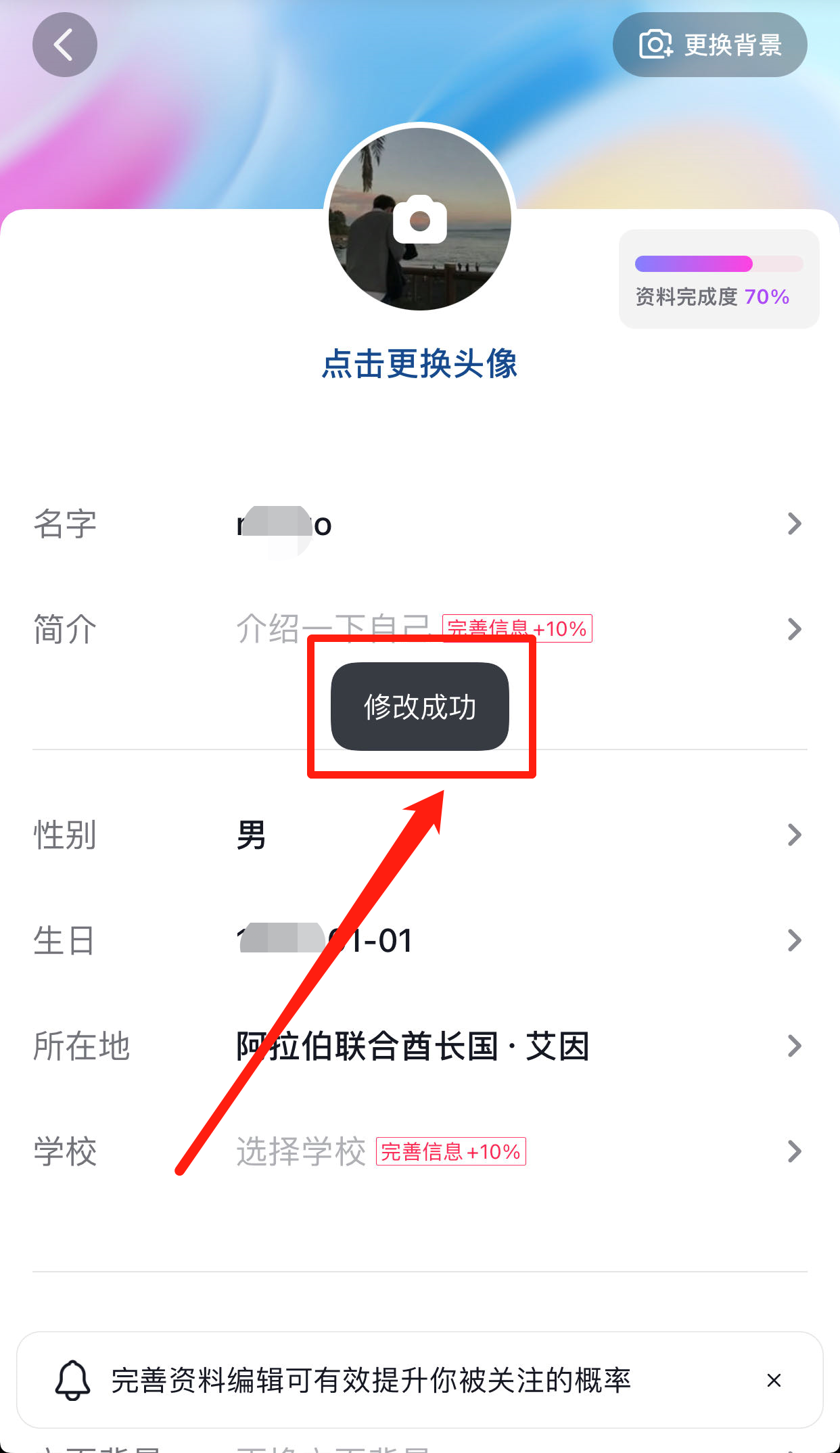Image resolution: width=840 pixels, height=1453 pixels.
Task: Click the camera icon on the avatar
Action: tap(419, 220)
